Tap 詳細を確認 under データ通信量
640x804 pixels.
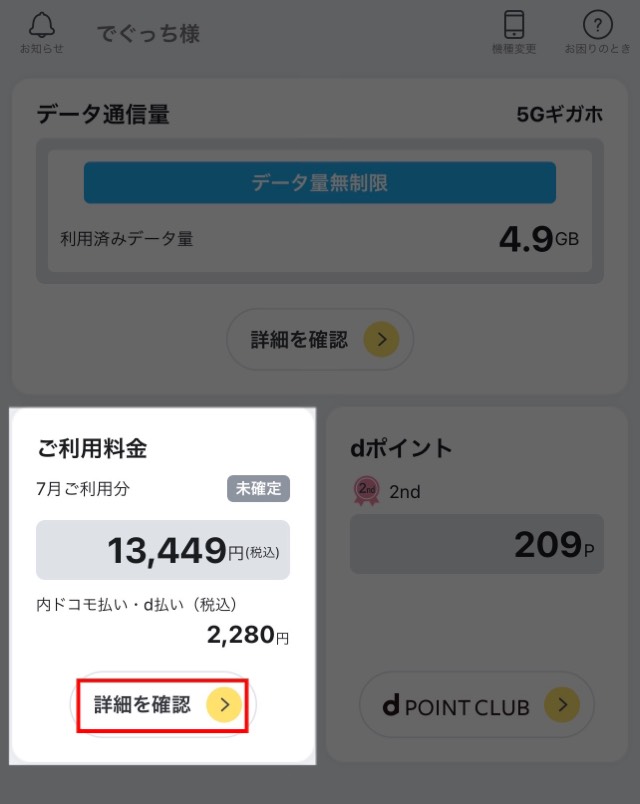(319, 340)
